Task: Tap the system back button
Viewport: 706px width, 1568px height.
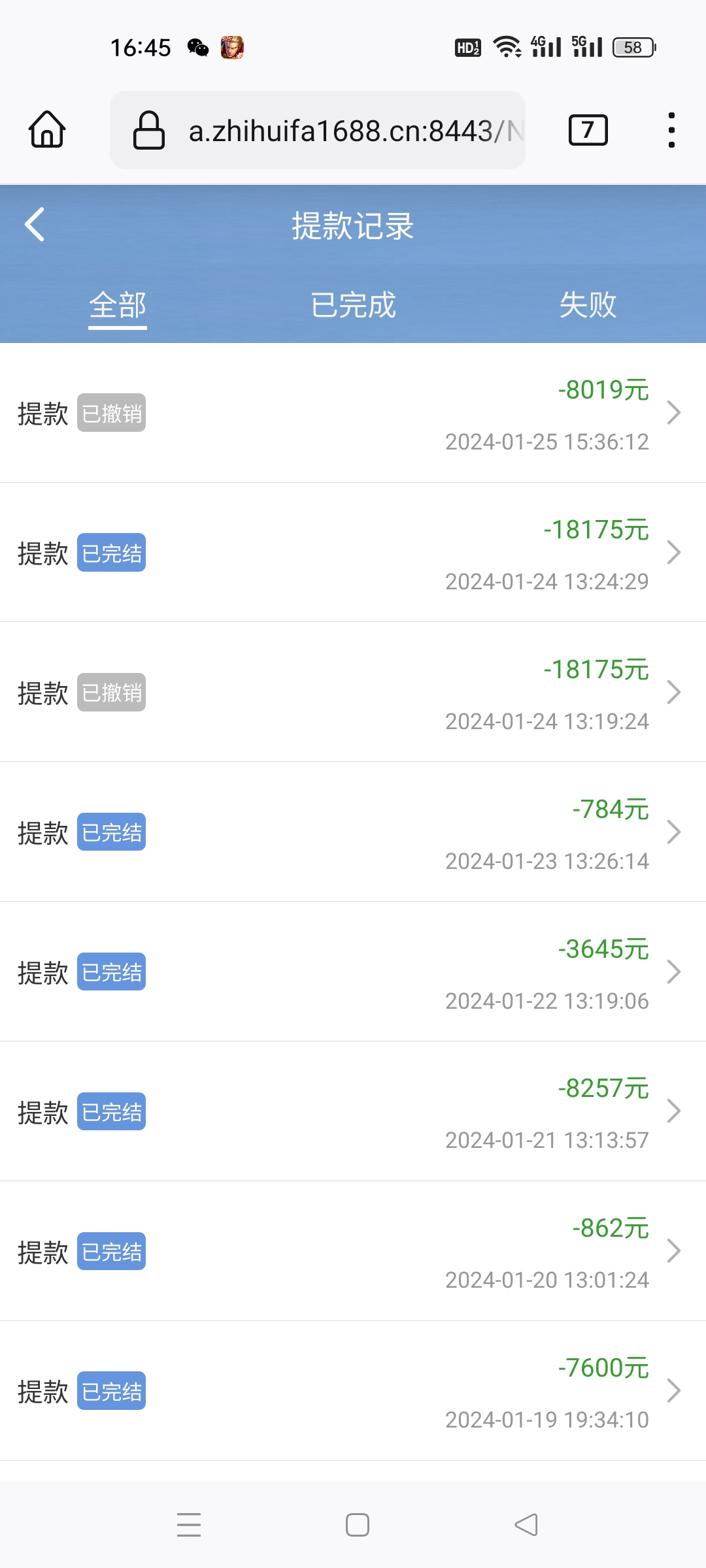Action: coord(526,1525)
